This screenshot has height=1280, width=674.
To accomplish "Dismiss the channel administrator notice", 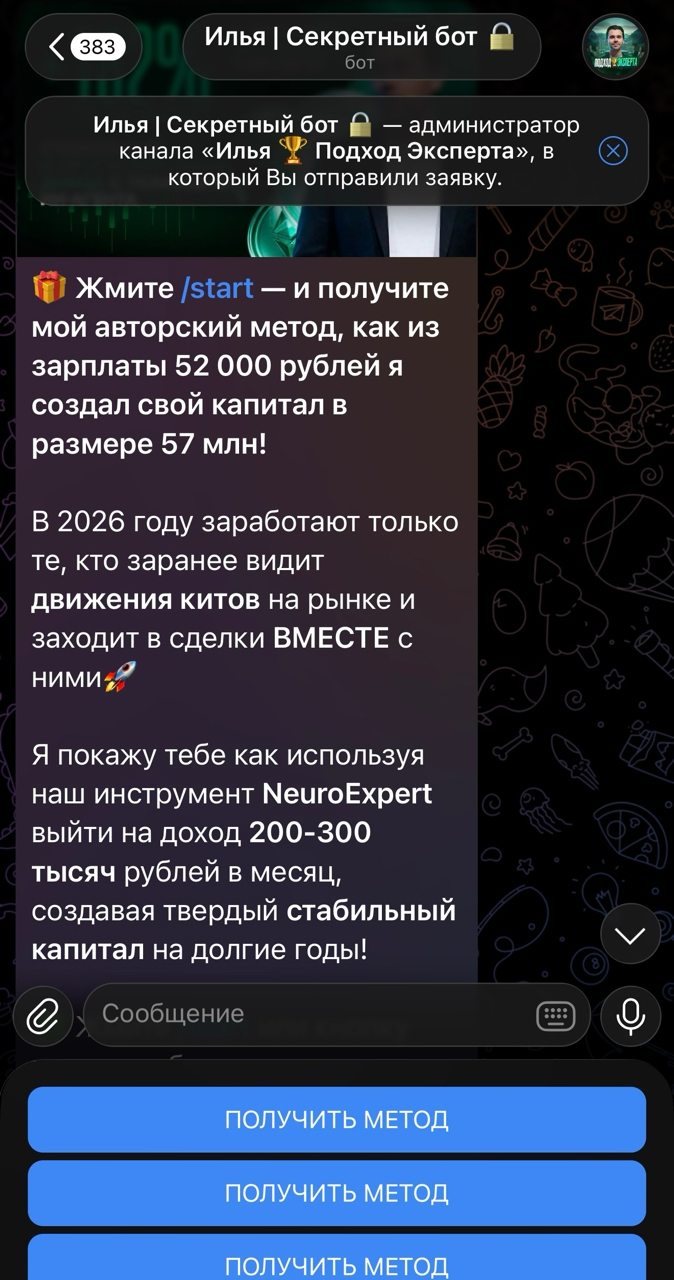I will click(613, 151).
